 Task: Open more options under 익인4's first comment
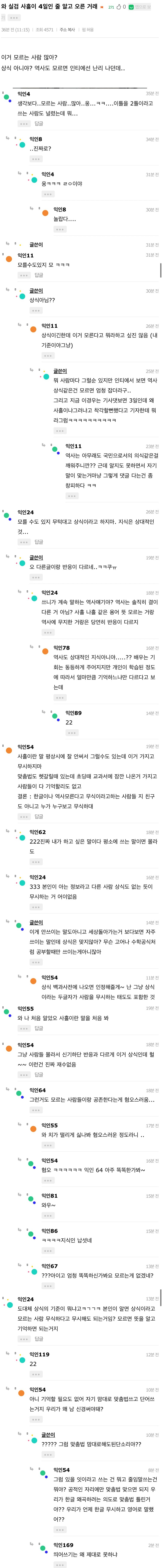click(24, 124)
